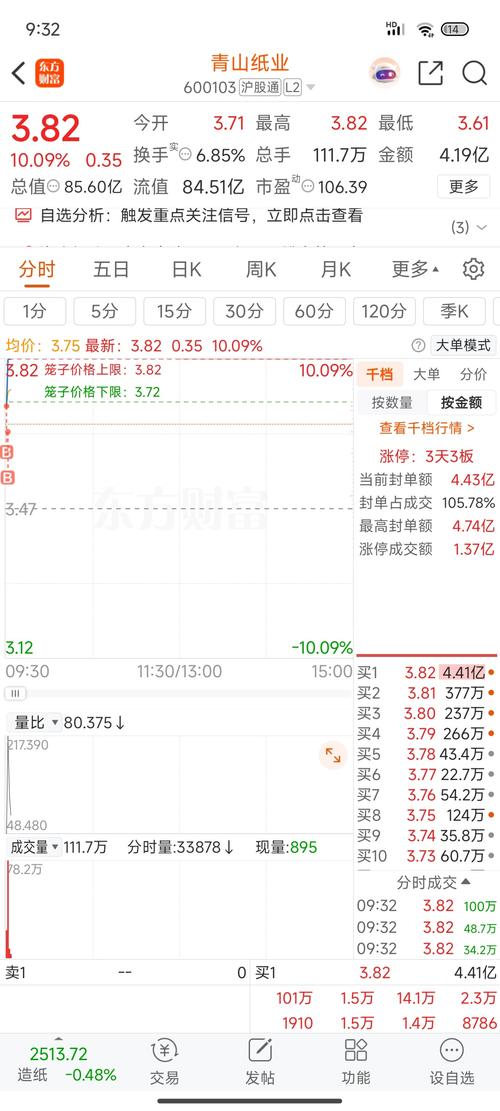This screenshot has height=1111, width=500.
Task: Open 查看千档行情 link
Action: [x=427, y=428]
